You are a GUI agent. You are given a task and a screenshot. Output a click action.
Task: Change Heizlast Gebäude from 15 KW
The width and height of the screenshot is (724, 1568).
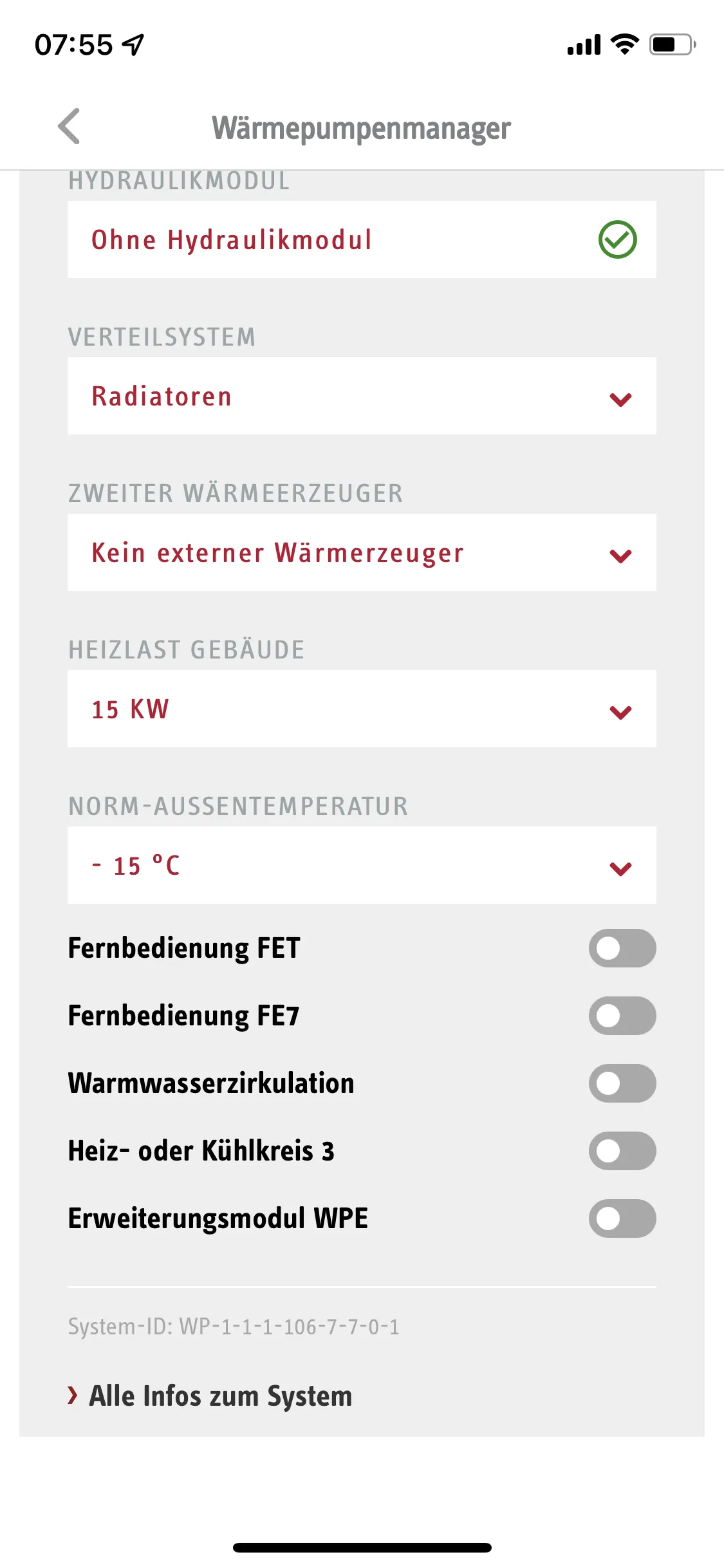tap(361, 709)
